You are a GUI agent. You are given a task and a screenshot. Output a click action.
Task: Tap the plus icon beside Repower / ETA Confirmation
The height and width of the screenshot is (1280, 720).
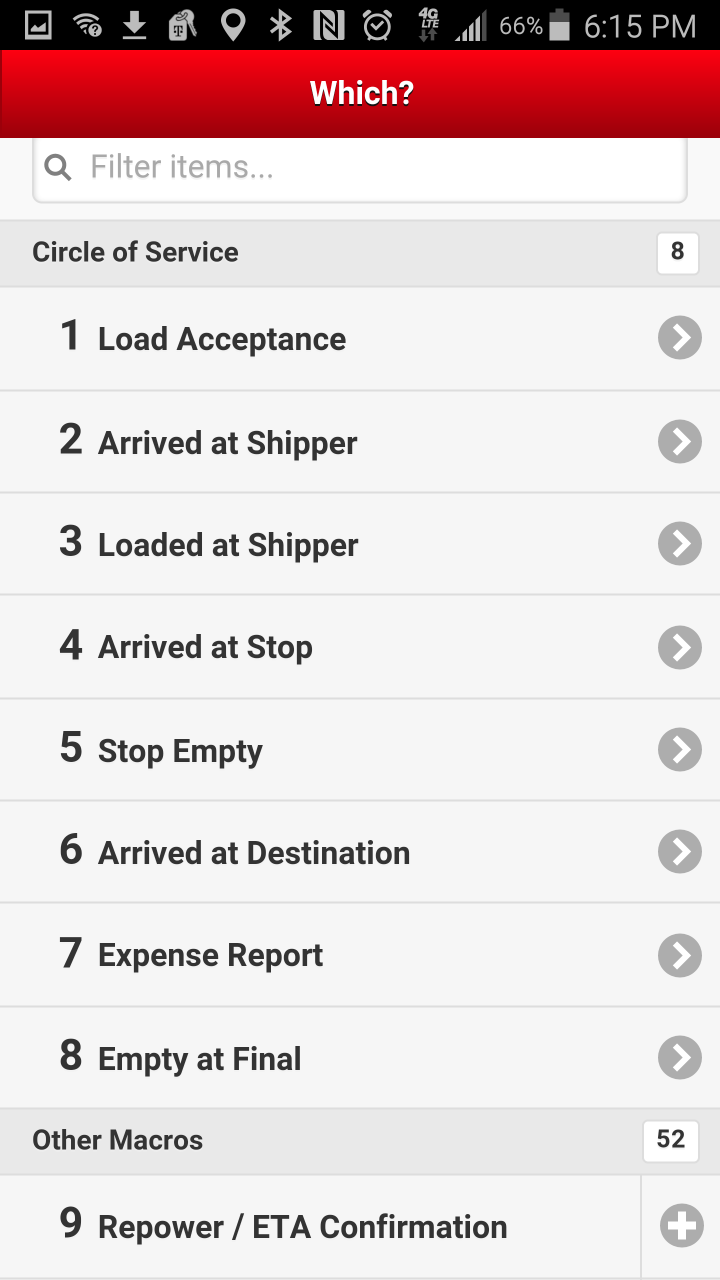pyautogui.click(x=682, y=1226)
